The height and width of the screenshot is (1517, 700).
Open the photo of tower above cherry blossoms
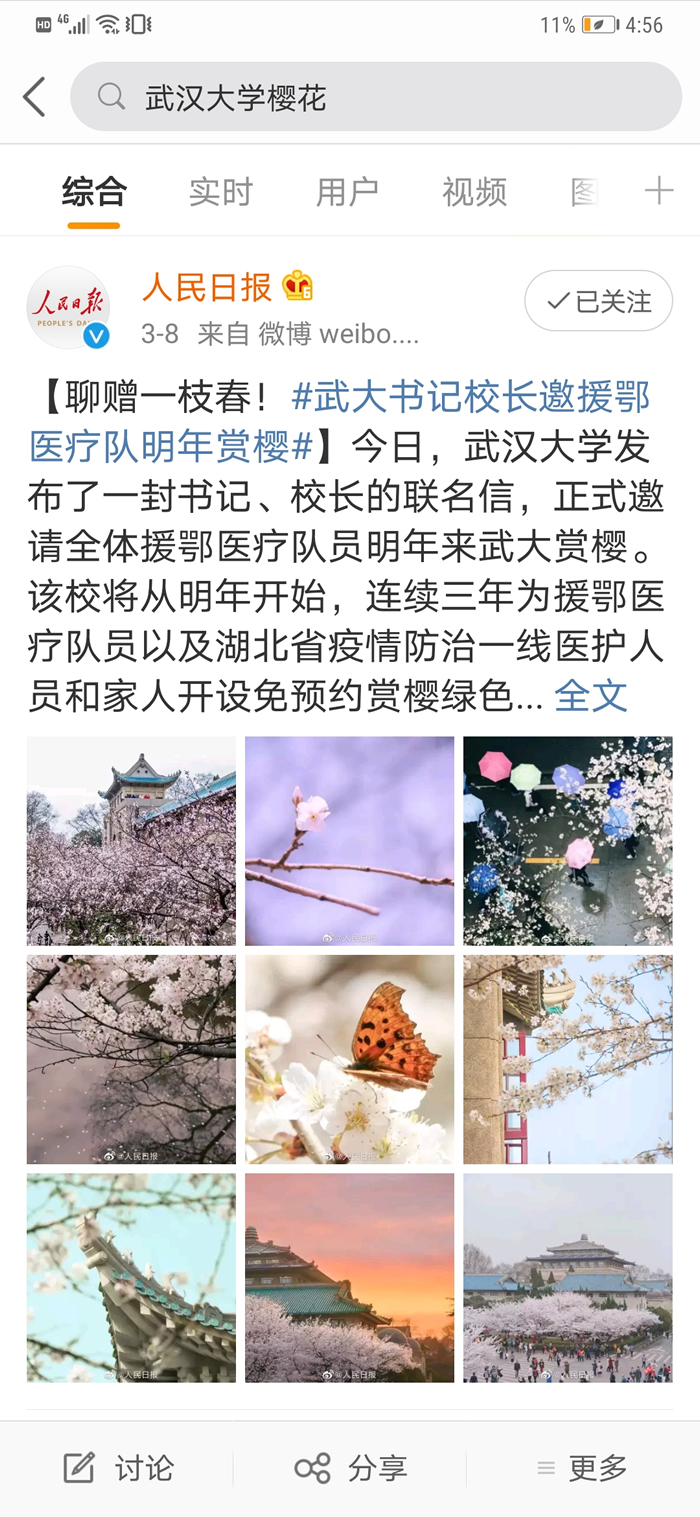131,841
